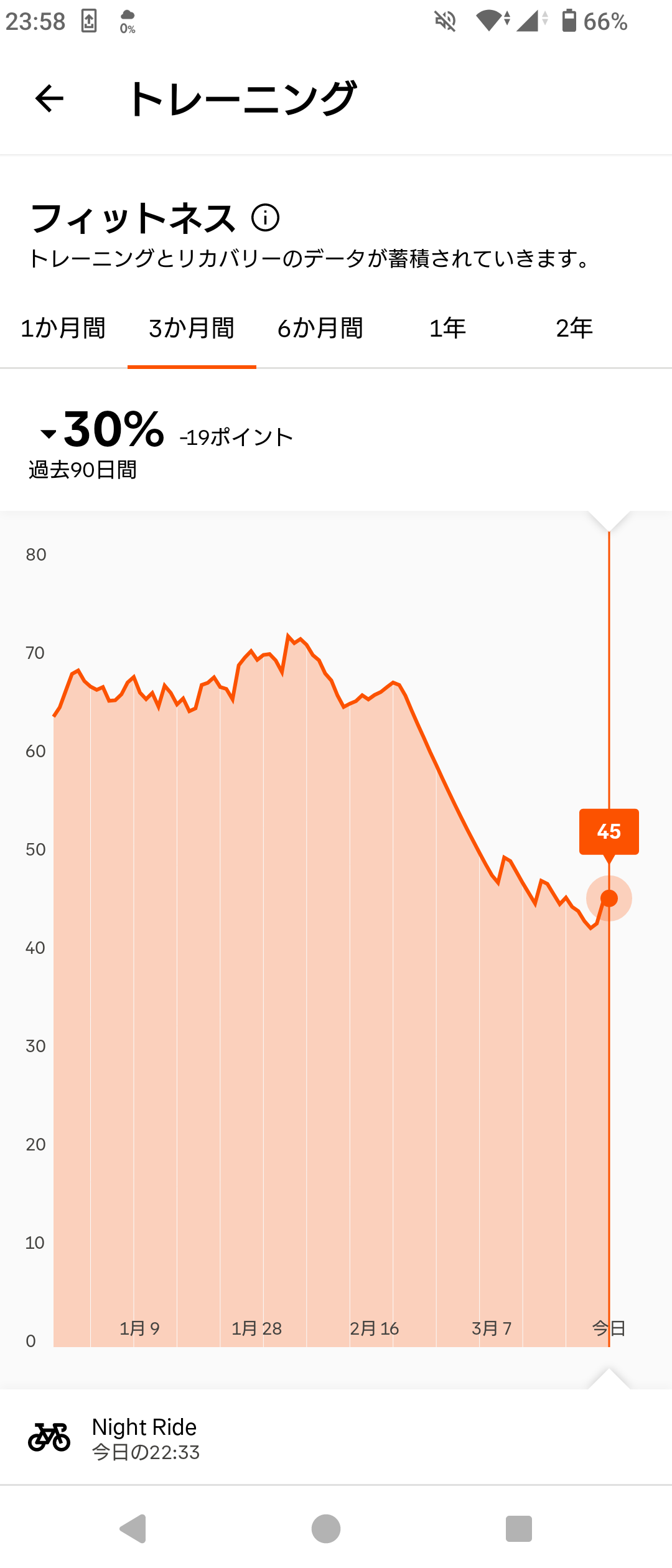Show the 2年 time range
Image resolution: width=672 pixels, height=1568 pixels.
[574, 328]
